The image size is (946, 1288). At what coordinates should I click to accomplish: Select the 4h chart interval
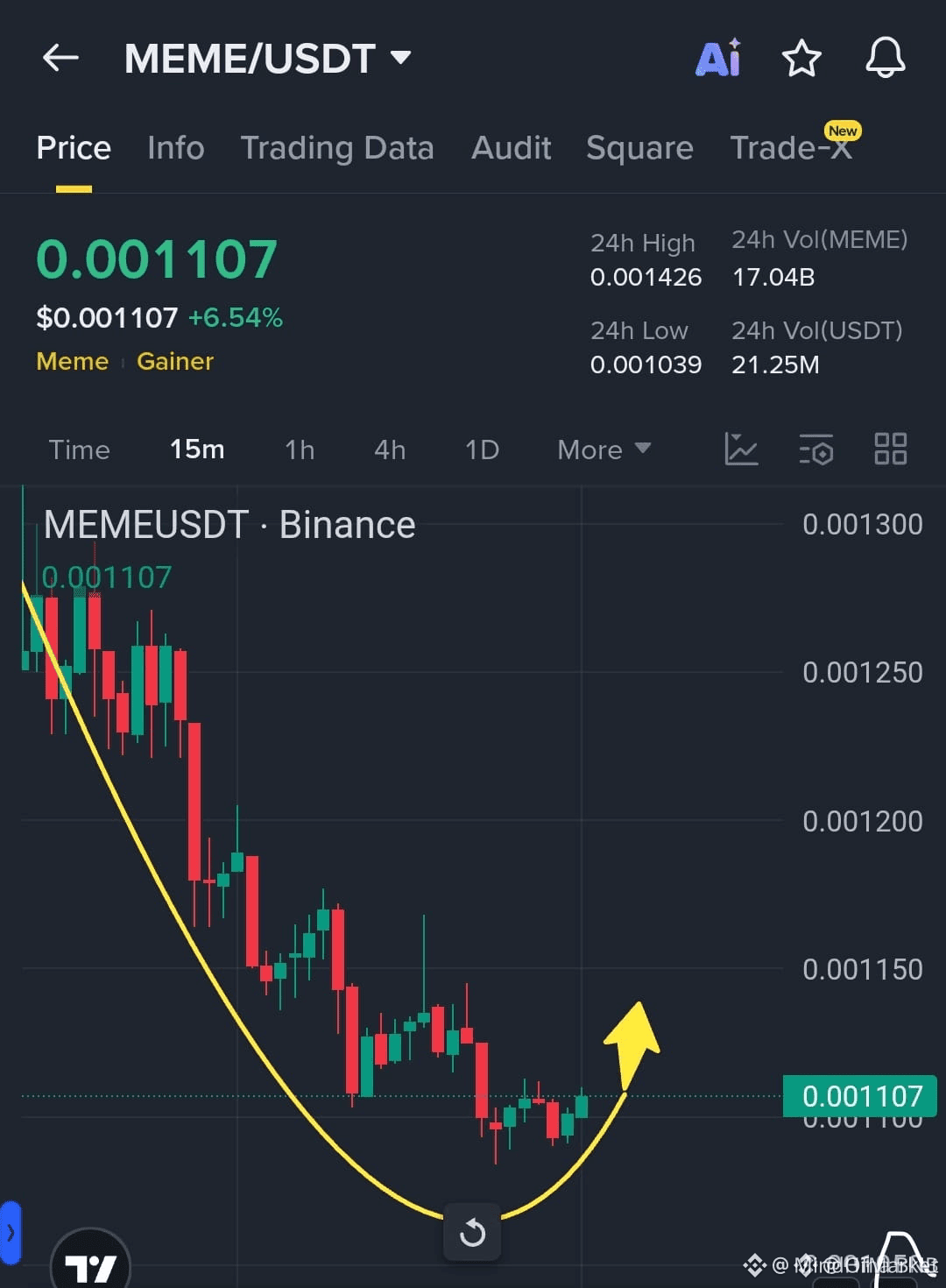point(390,449)
